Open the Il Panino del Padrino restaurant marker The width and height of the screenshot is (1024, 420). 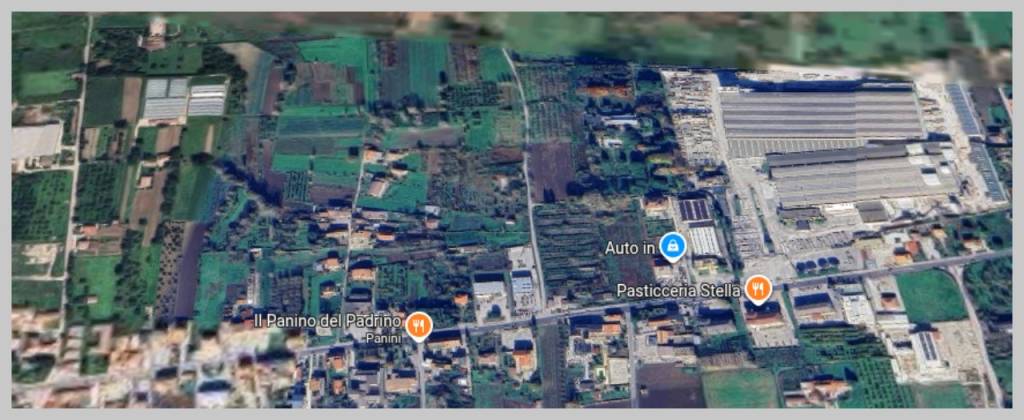(x=419, y=324)
